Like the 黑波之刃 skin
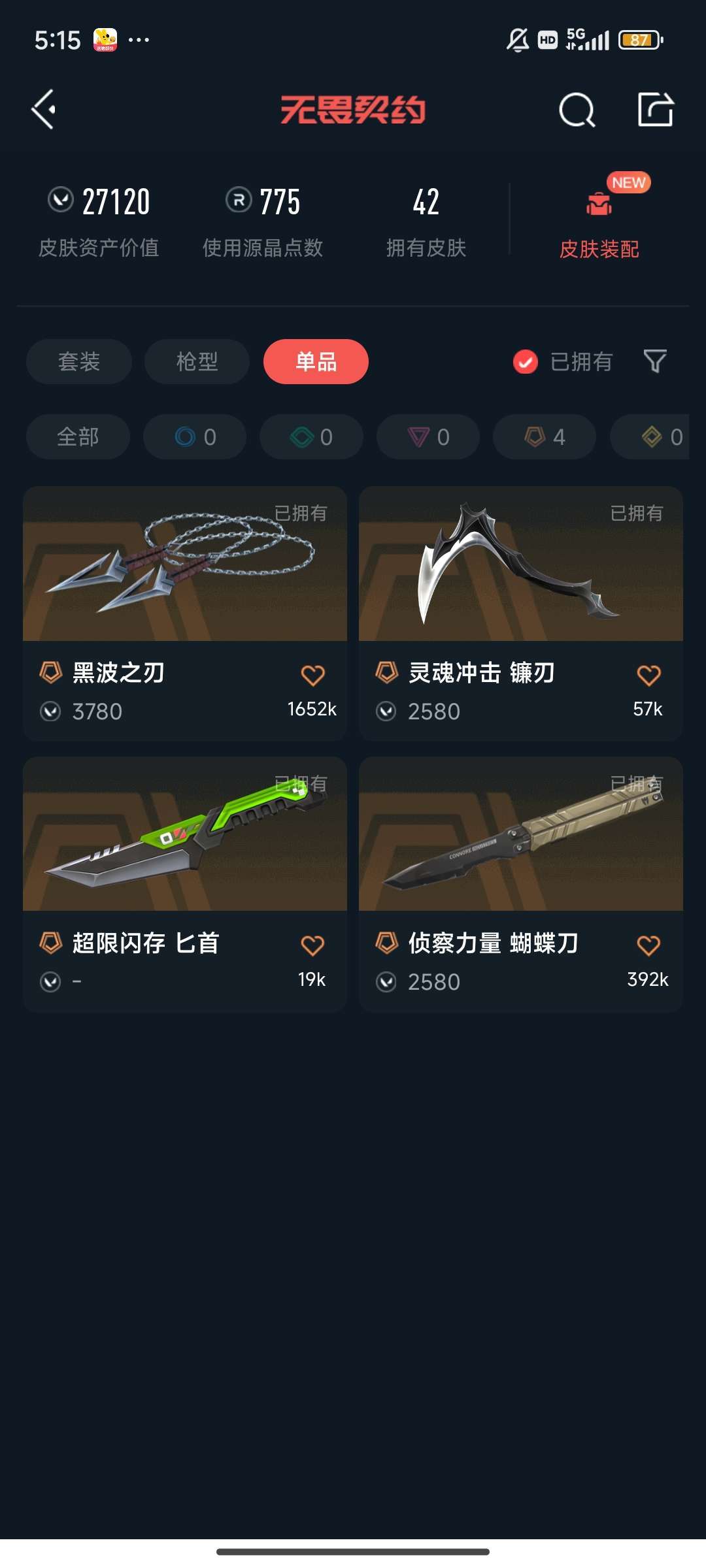This screenshot has width=706, height=1568. coord(312,675)
